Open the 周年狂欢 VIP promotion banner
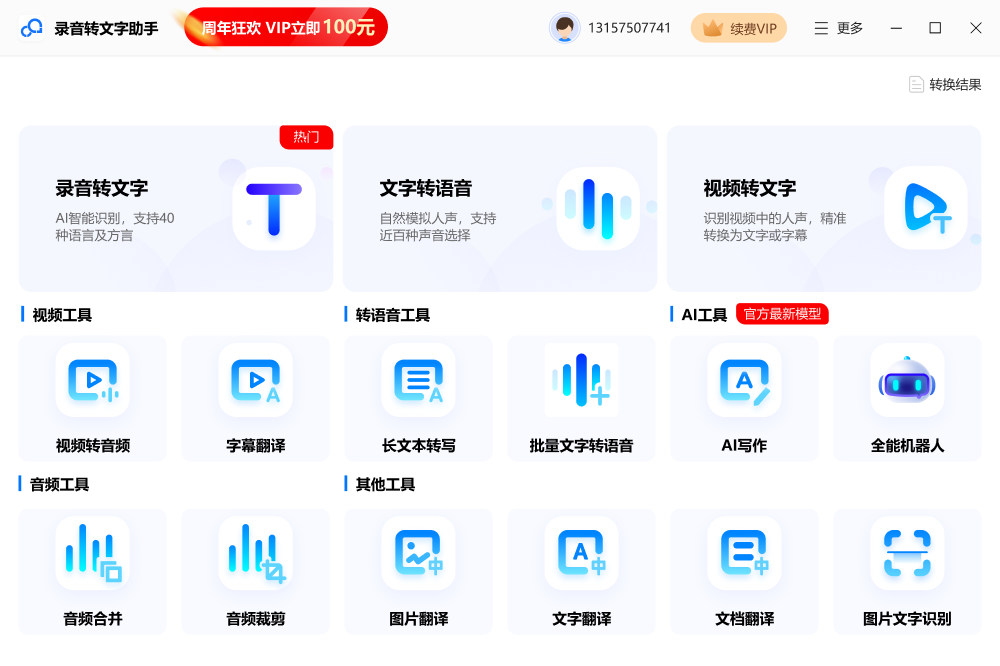 [286, 28]
